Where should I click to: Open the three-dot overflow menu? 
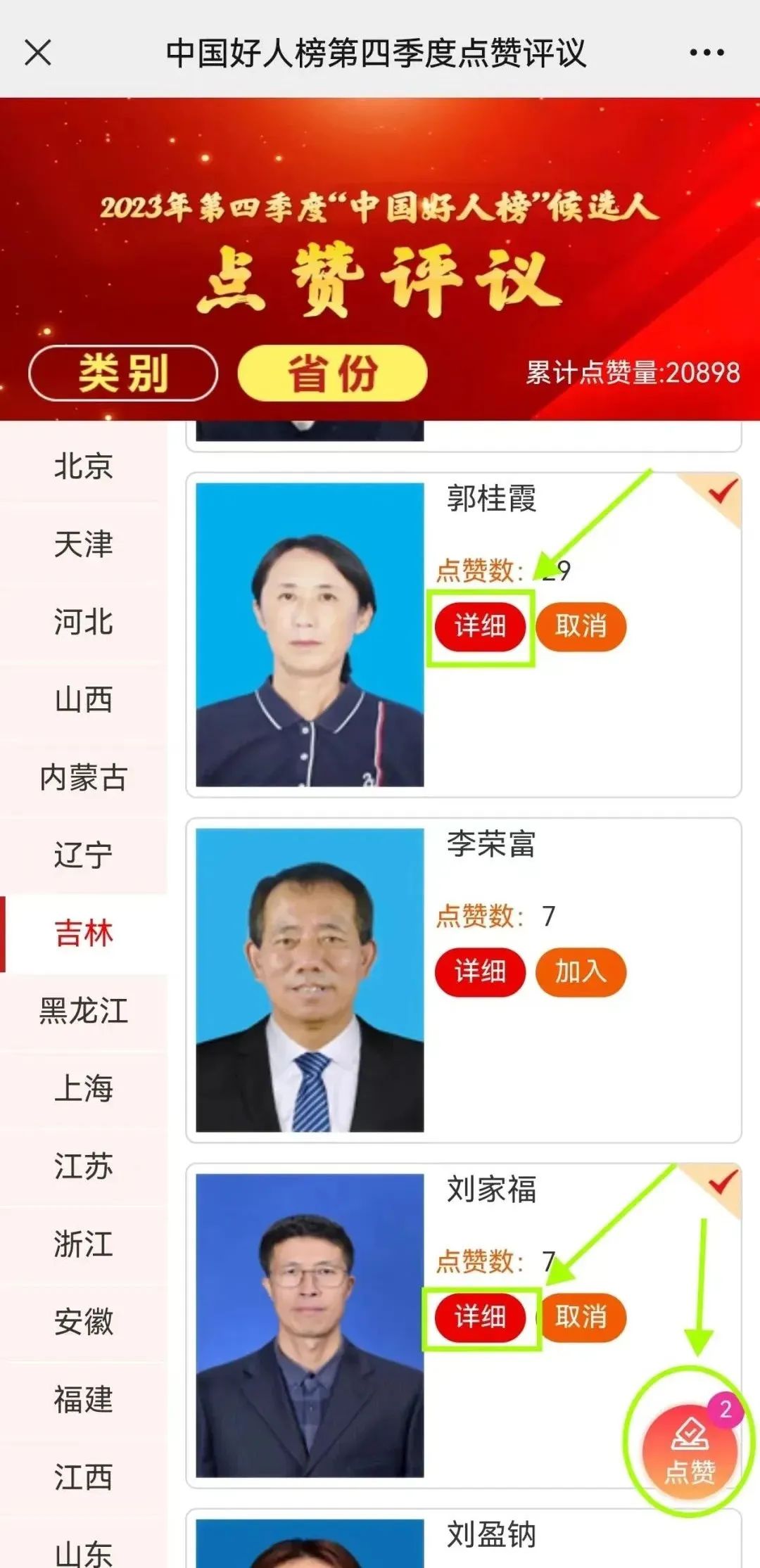click(707, 53)
